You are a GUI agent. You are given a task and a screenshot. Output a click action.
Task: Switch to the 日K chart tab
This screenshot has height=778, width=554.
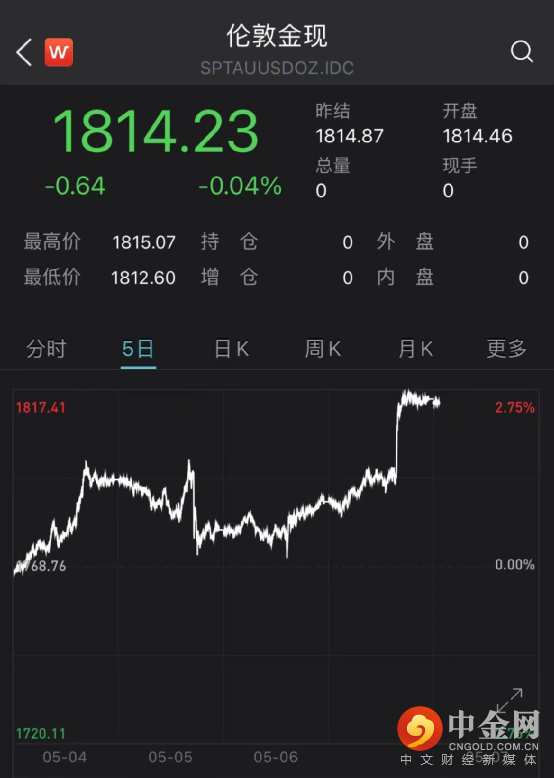[232, 349]
